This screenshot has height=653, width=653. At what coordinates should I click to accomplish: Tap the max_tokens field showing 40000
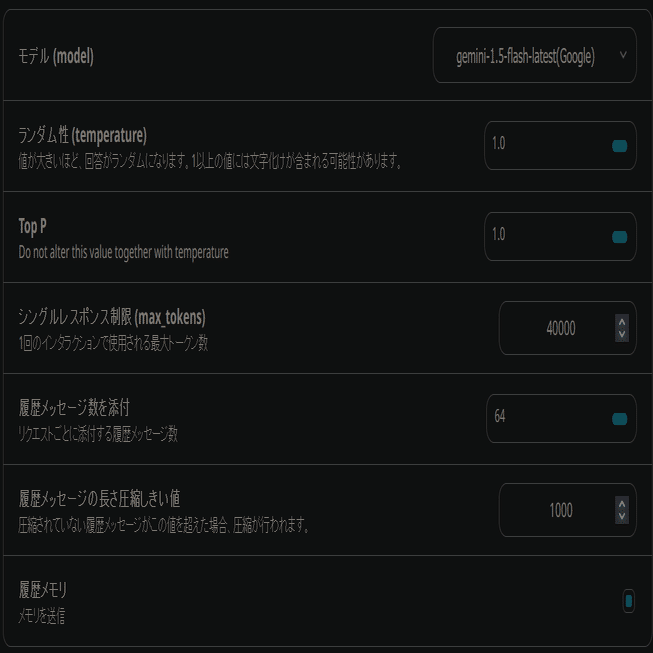tap(560, 328)
